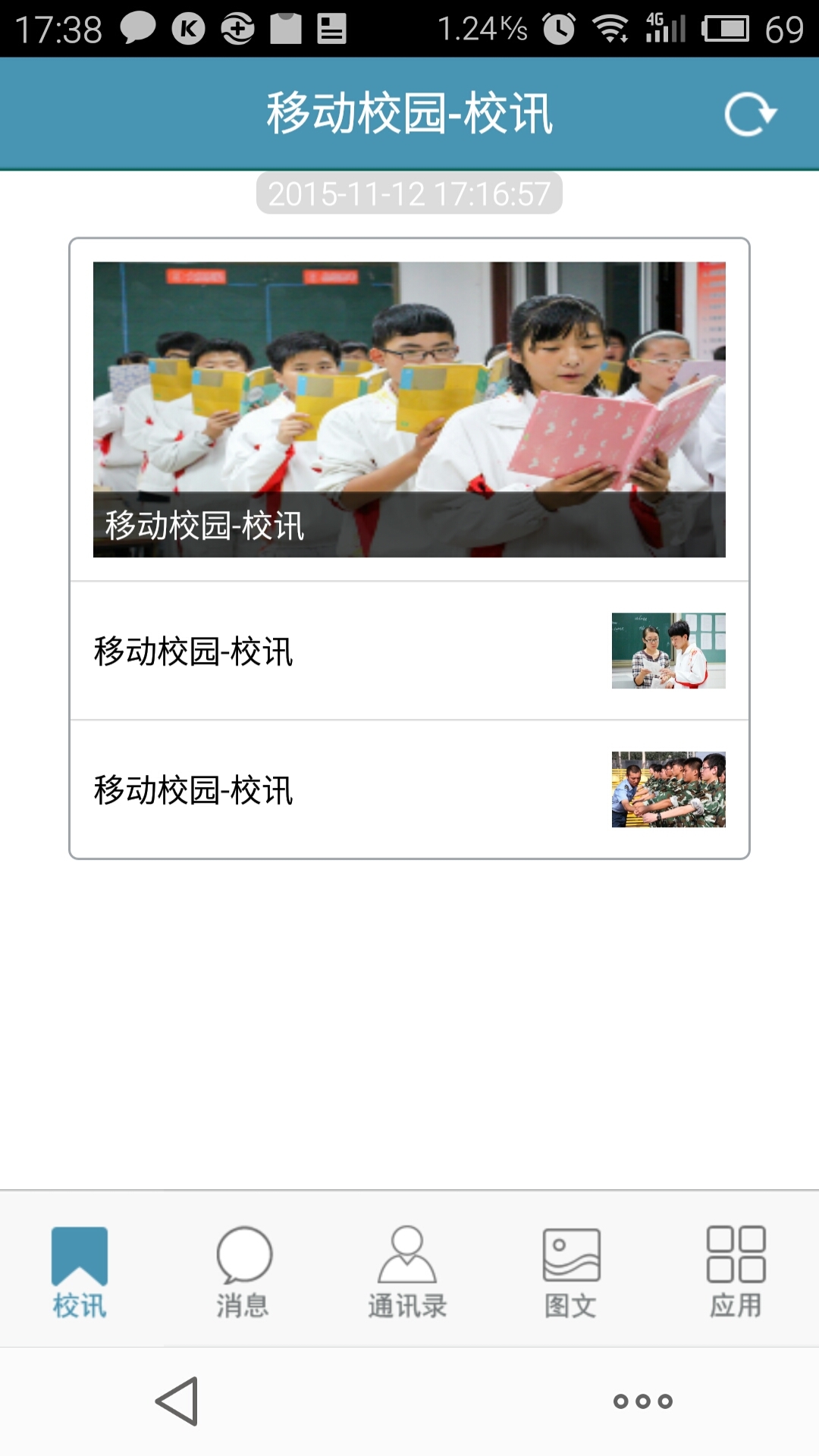Go back using the system back button
The image size is (819, 1456).
177,1401
